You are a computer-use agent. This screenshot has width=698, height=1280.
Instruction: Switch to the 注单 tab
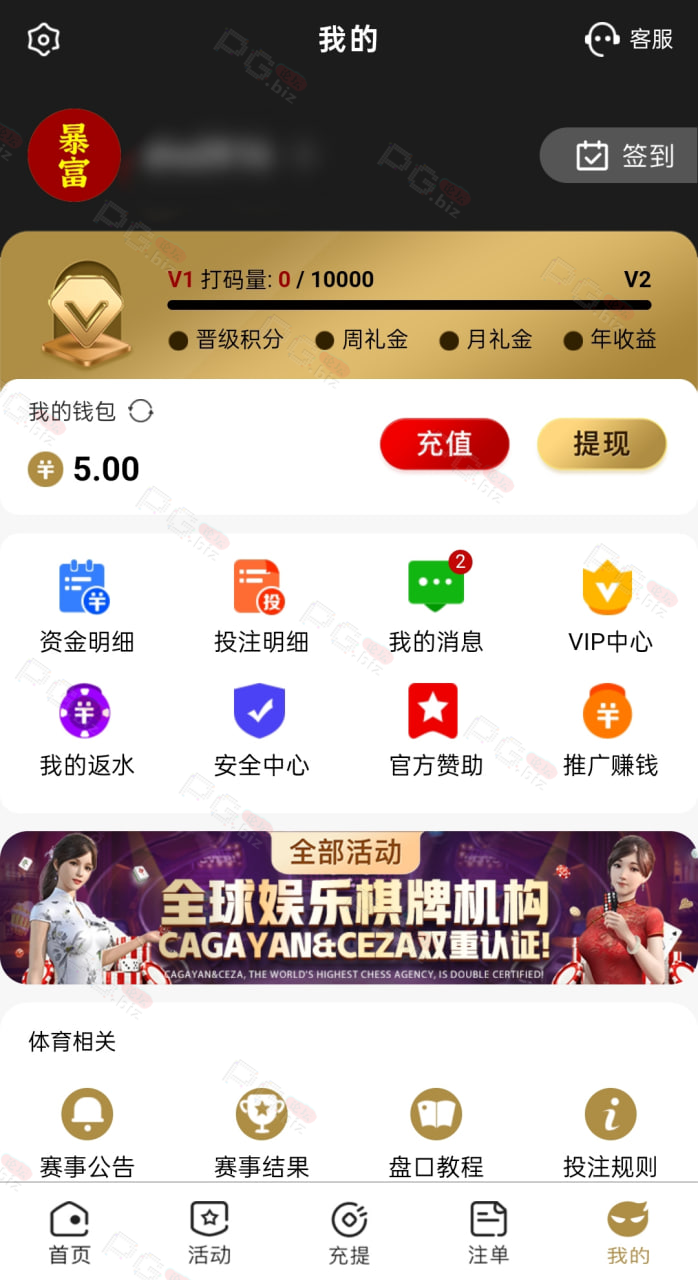[x=488, y=1233]
